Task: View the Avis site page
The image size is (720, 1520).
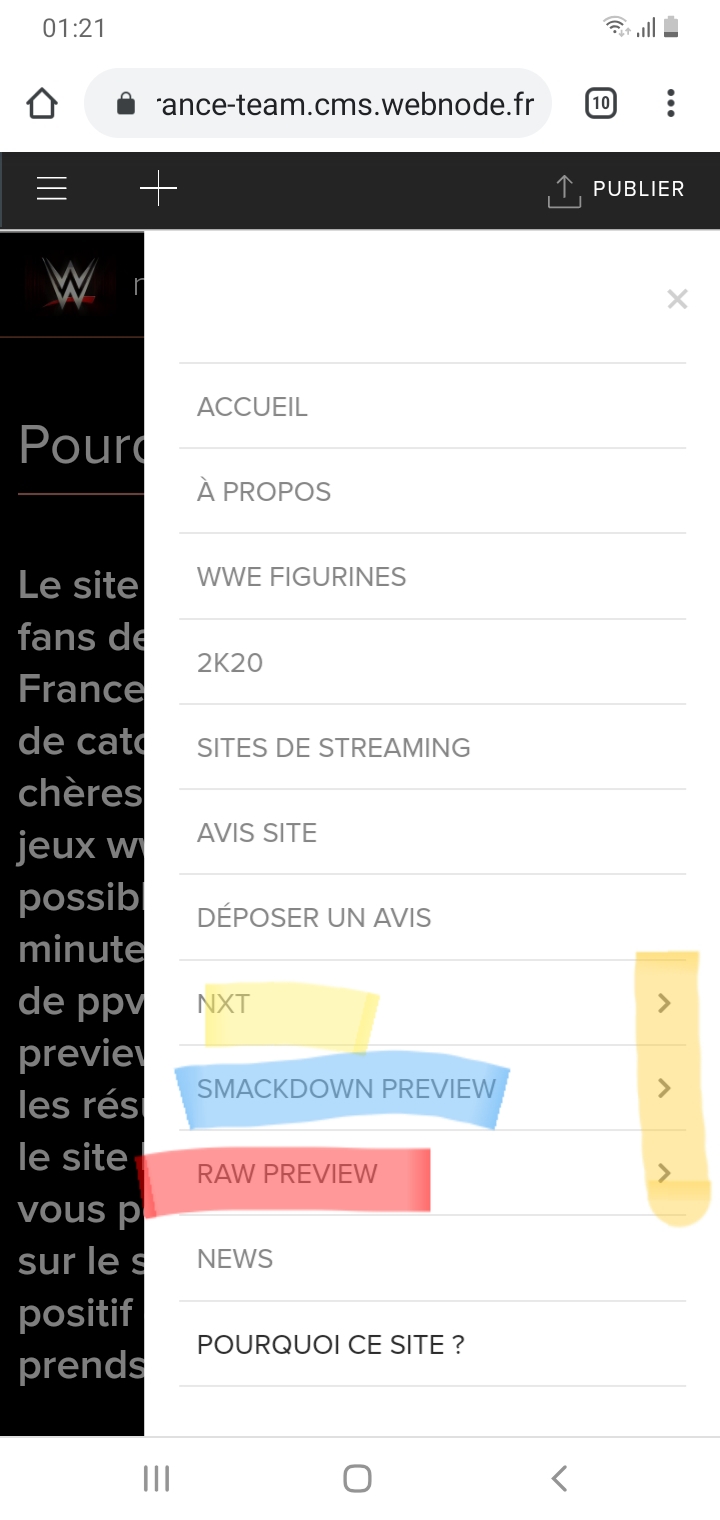Action: (257, 833)
